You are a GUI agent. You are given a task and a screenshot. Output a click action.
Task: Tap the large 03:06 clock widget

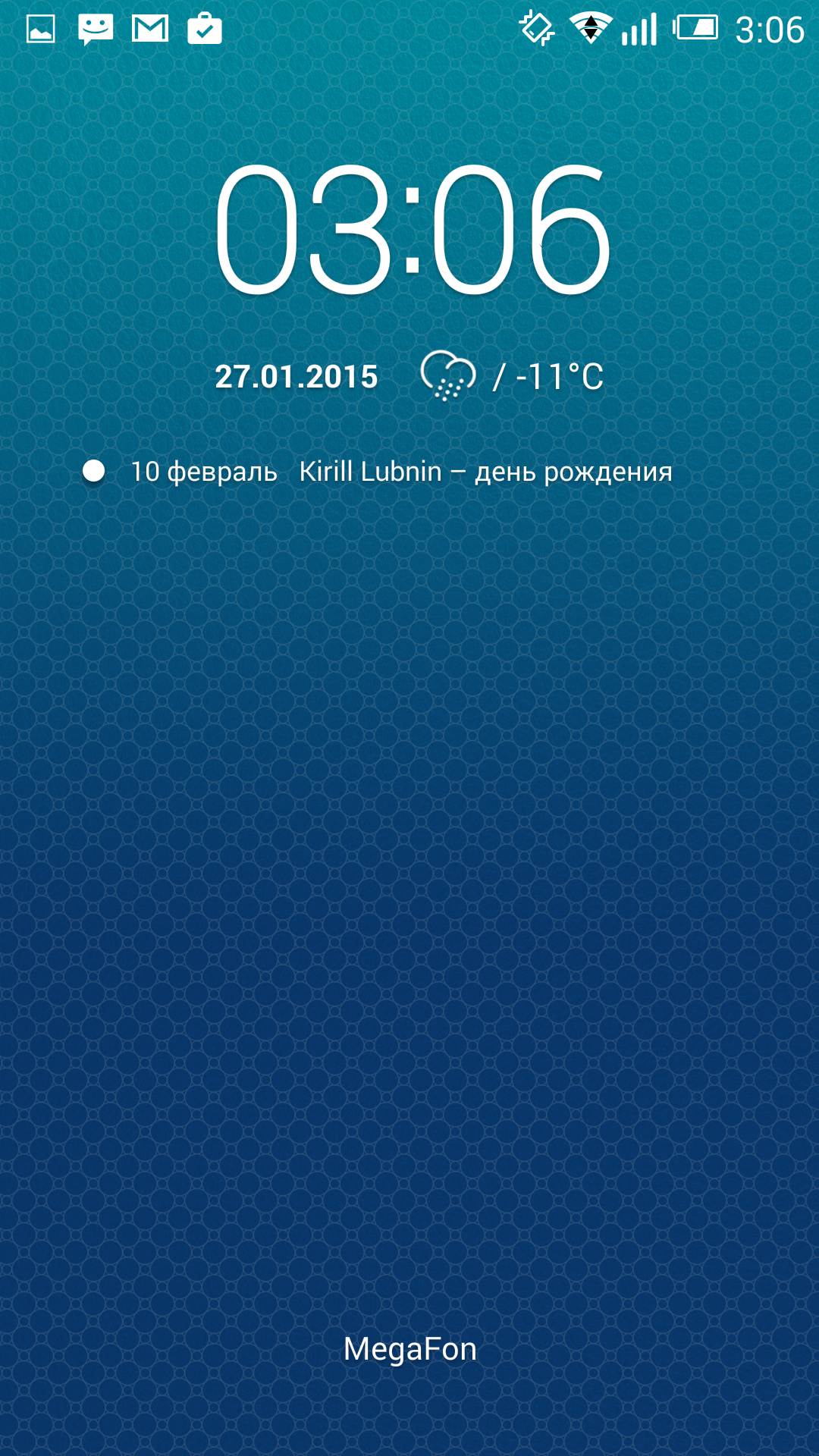[x=413, y=230]
